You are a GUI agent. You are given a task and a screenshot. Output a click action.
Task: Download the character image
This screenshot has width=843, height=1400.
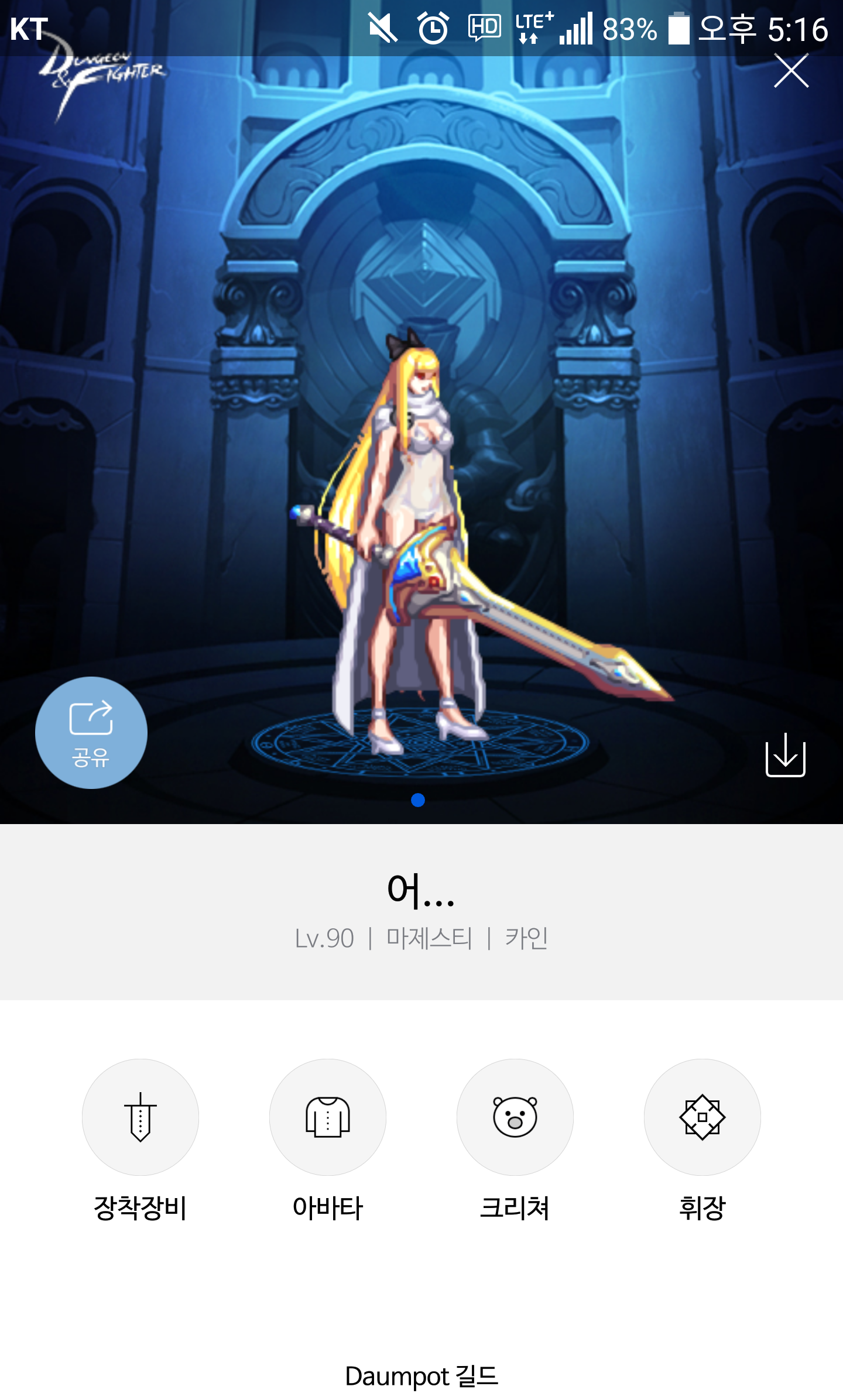785,754
